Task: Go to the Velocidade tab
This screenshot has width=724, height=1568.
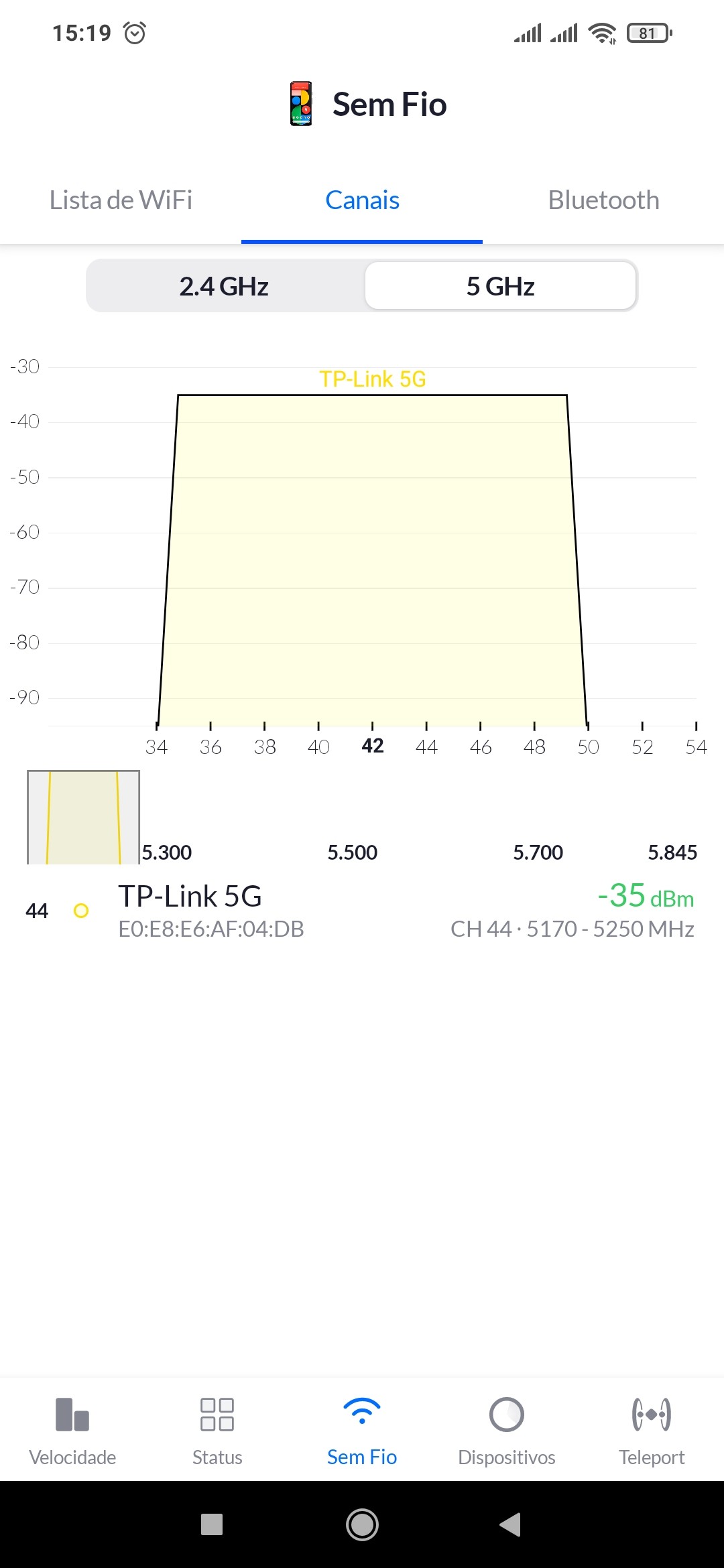Action: (x=72, y=1431)
